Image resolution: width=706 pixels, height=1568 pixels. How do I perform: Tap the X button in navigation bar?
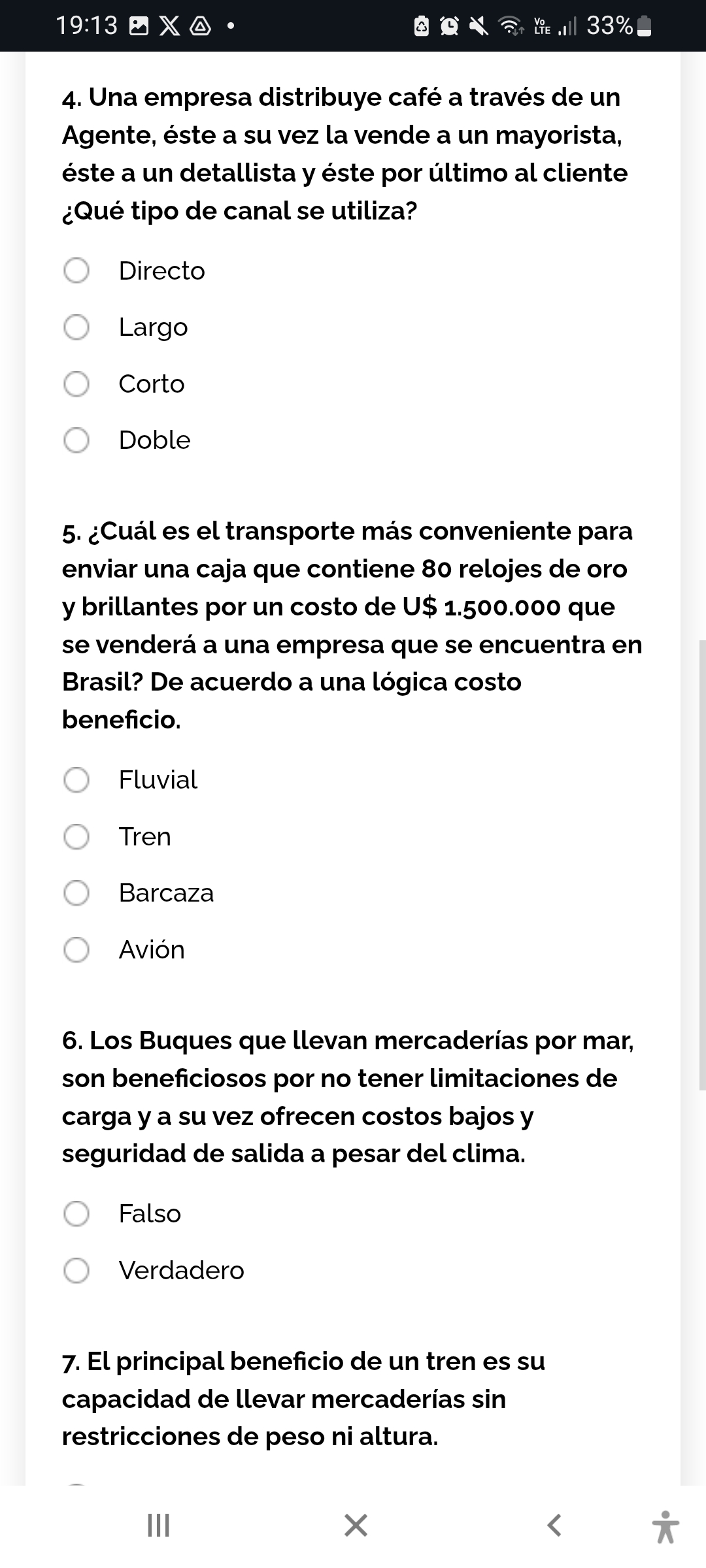point(356,1526)
